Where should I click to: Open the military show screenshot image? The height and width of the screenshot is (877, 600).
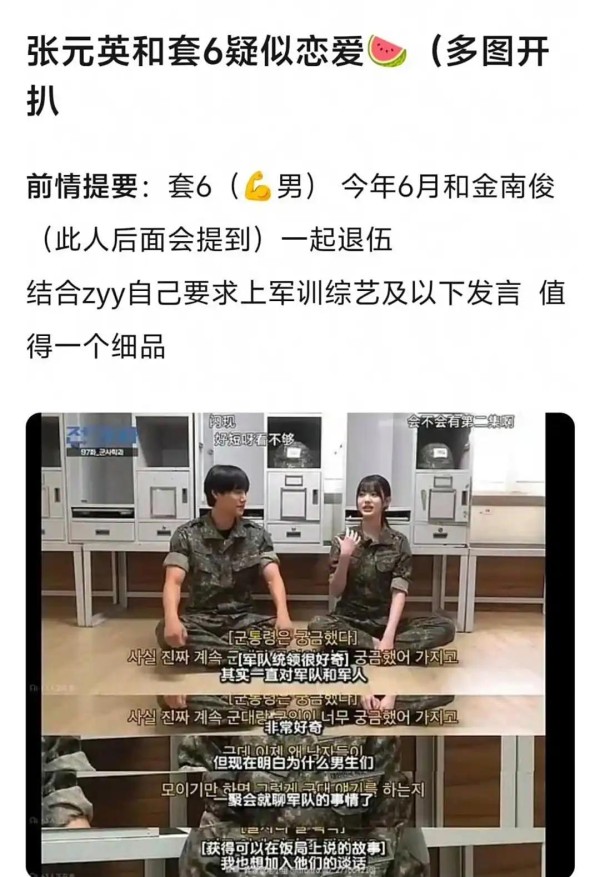point(300,640)
